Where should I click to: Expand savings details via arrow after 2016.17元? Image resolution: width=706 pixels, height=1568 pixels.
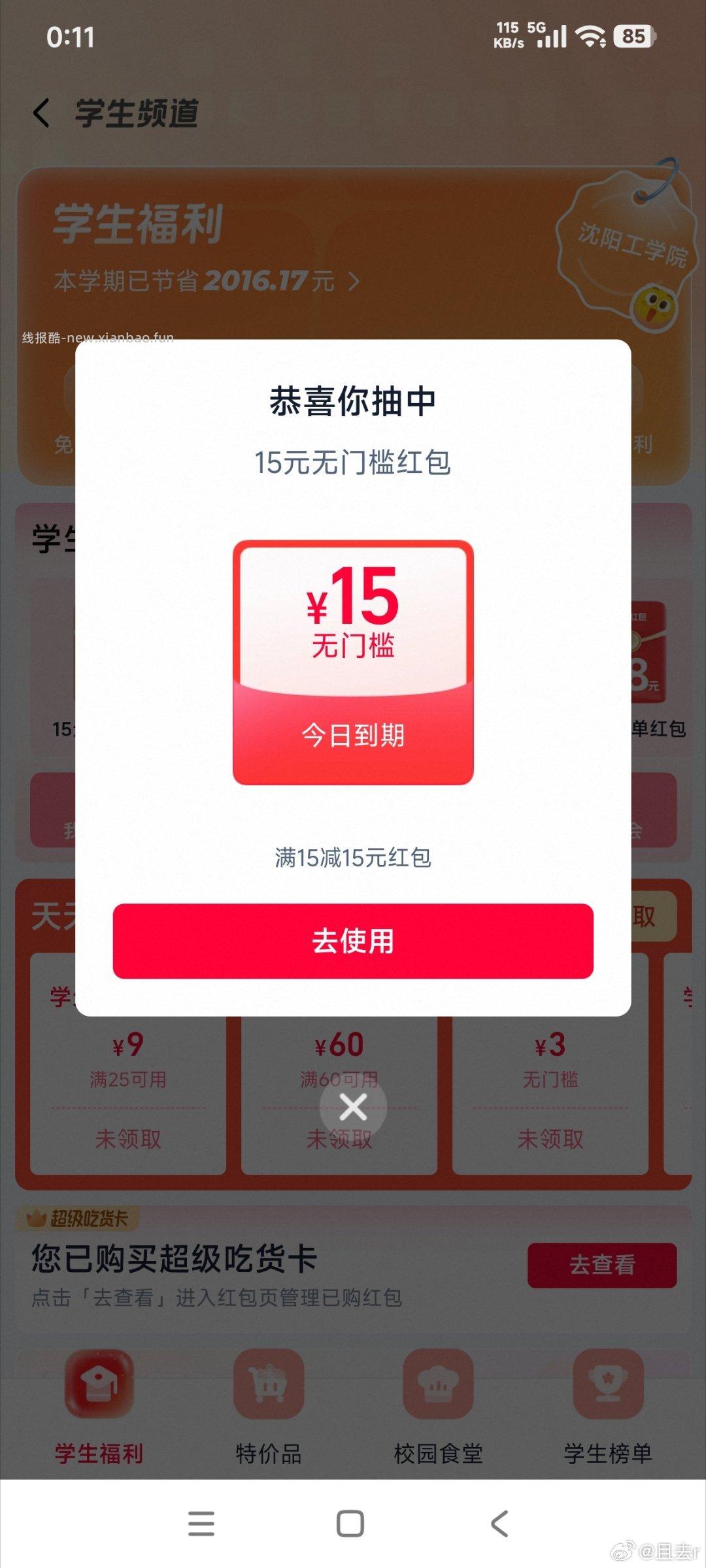352,282
